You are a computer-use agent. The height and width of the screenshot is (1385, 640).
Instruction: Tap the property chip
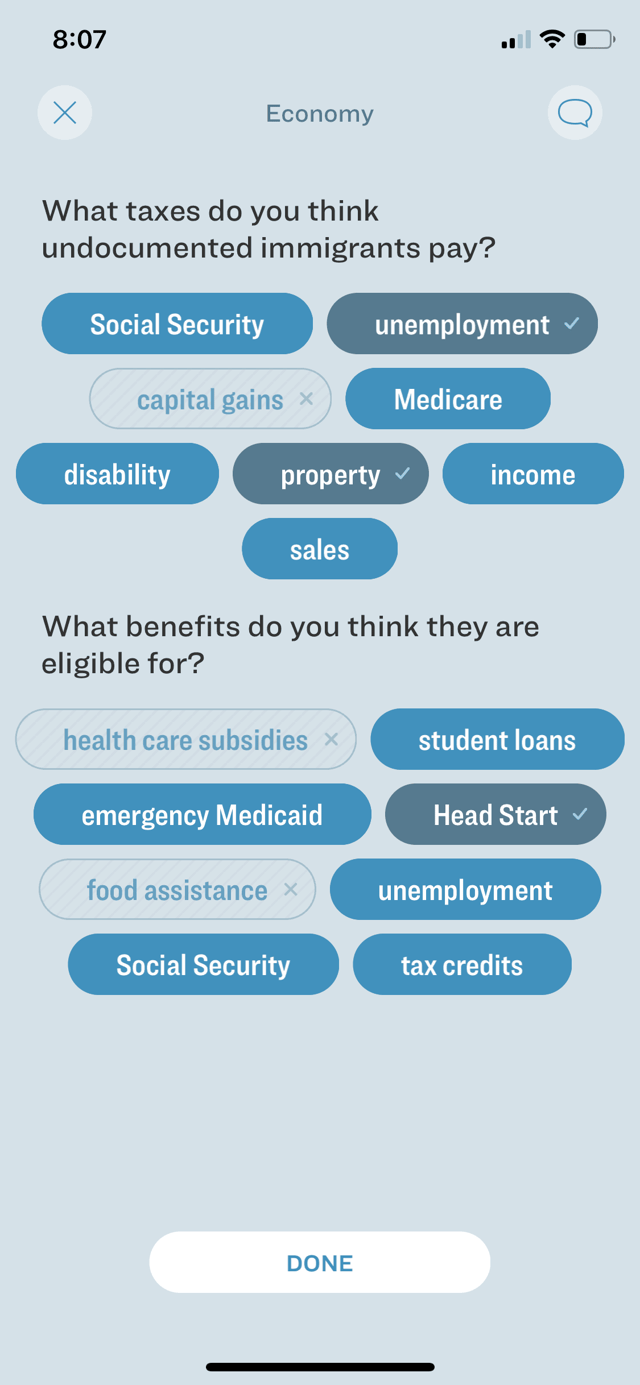point(331,474)
